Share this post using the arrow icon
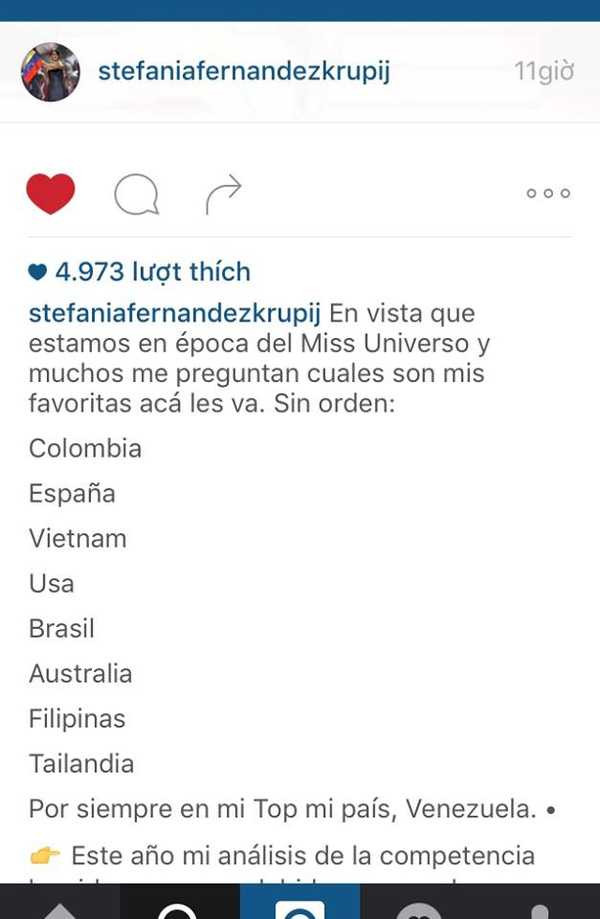The width and height of the screenshot is (600, 919). (224, 194)
